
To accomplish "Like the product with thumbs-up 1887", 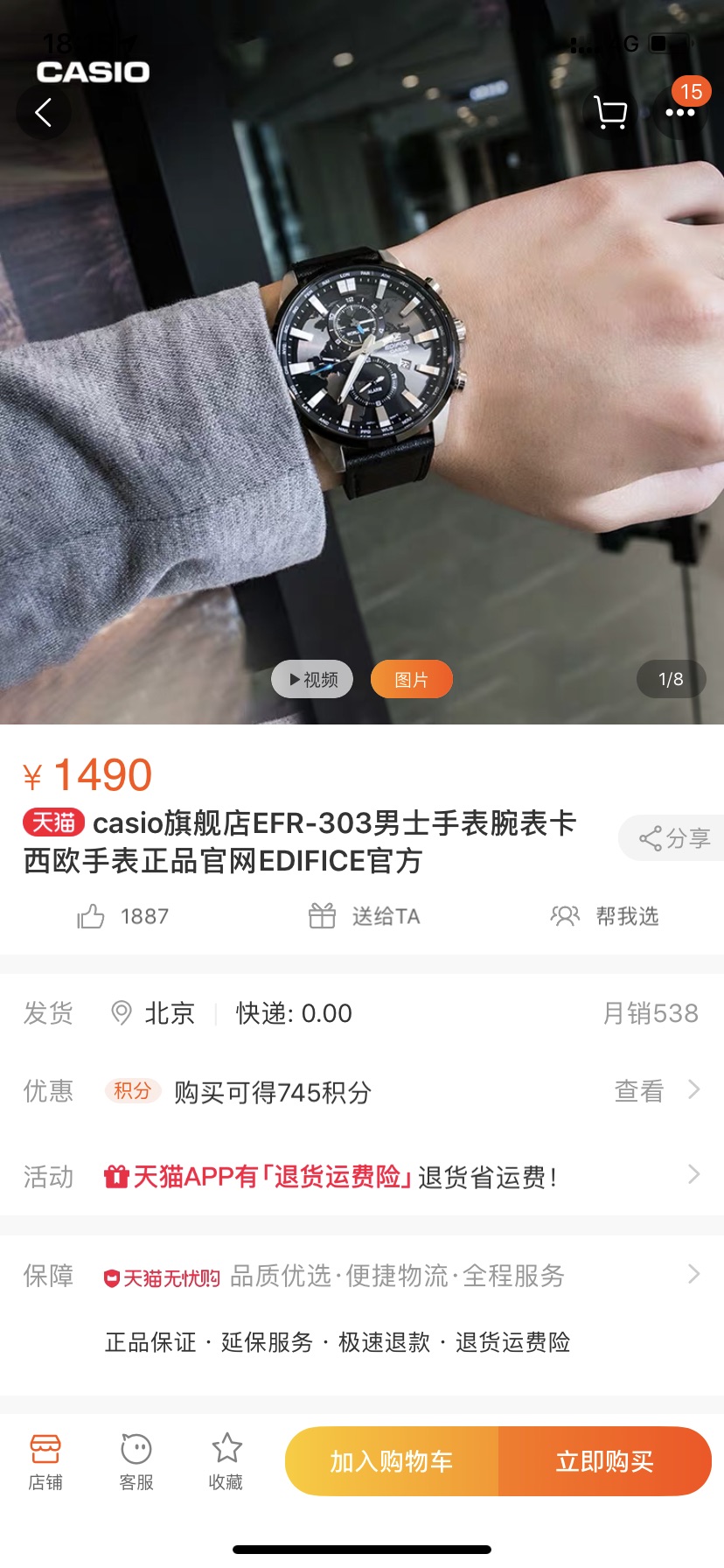I will tap(122, 916).
